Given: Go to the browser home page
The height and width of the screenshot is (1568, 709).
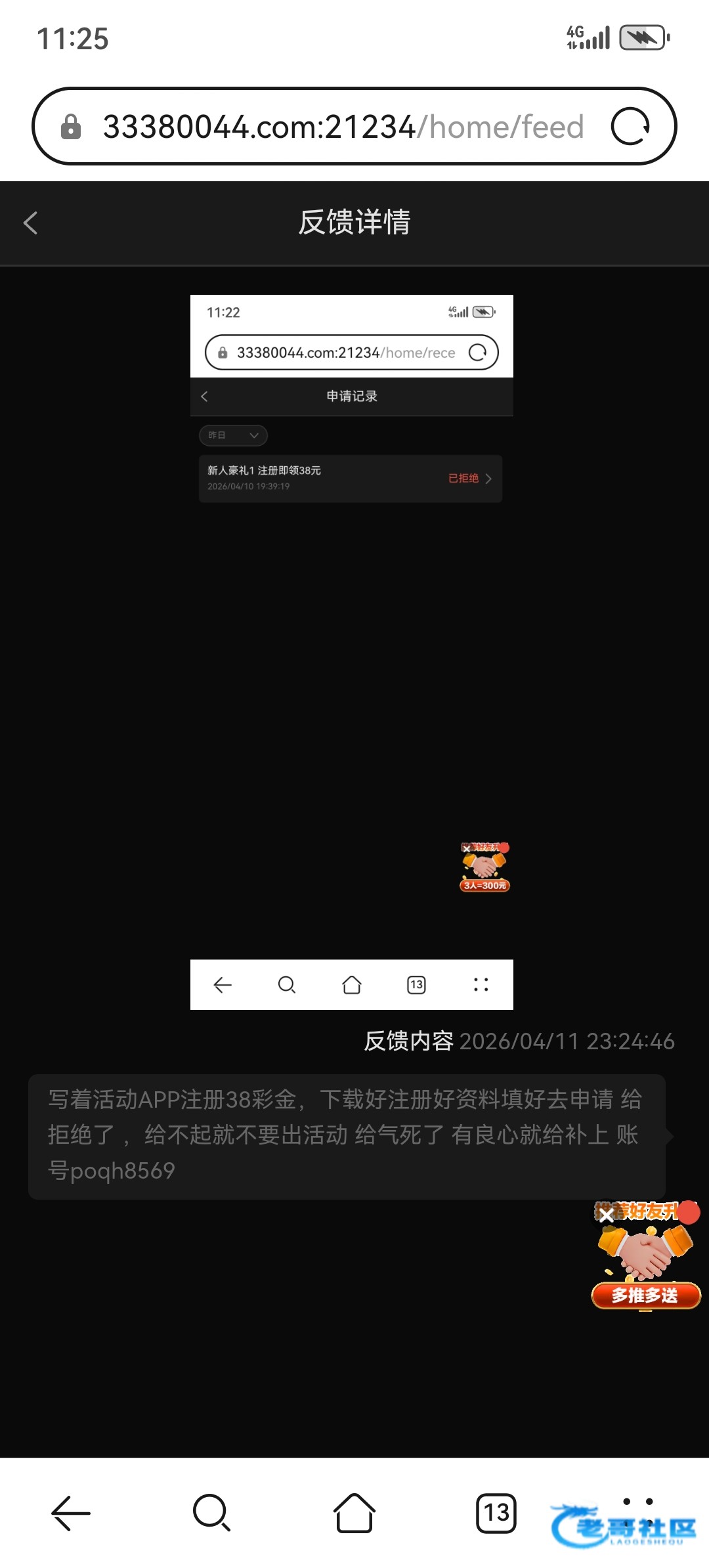Looking at the screenshot, I should [x=354, y=1513].
